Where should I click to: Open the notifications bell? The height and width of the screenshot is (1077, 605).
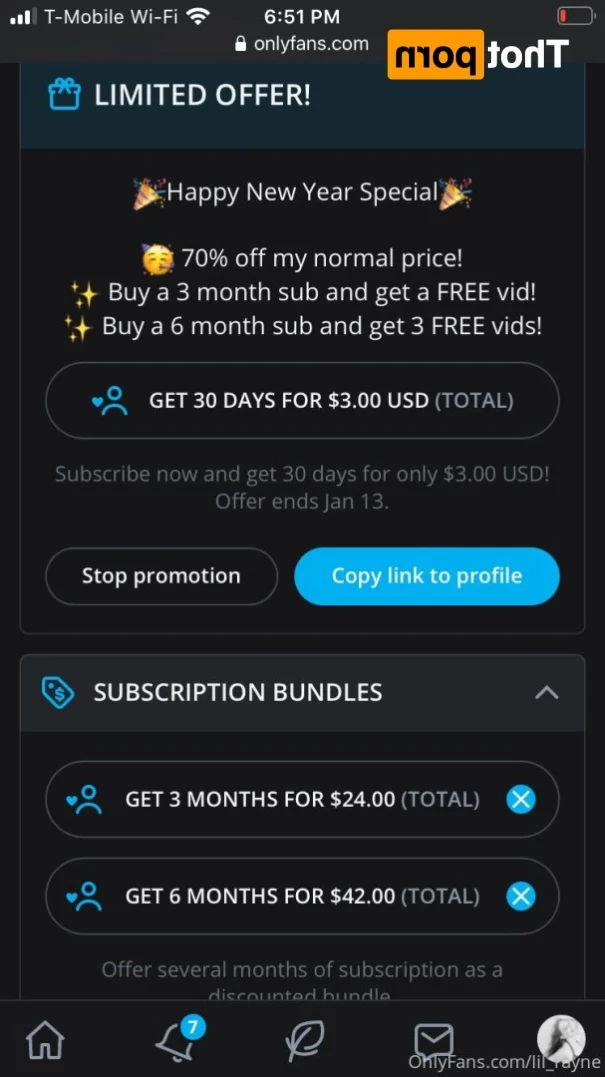(x=176, y=1041)
